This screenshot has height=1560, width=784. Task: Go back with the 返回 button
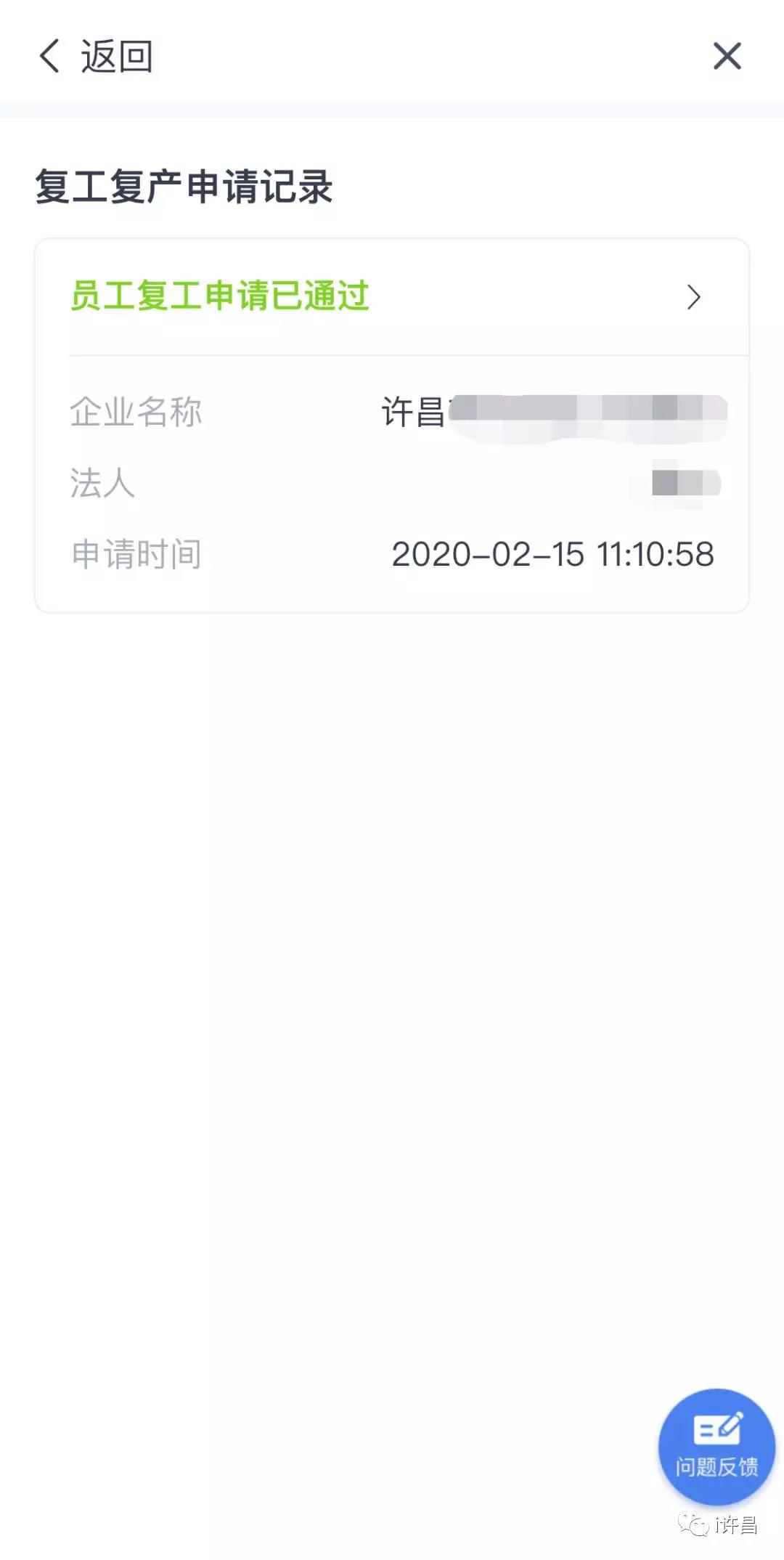tap(95, 57)
